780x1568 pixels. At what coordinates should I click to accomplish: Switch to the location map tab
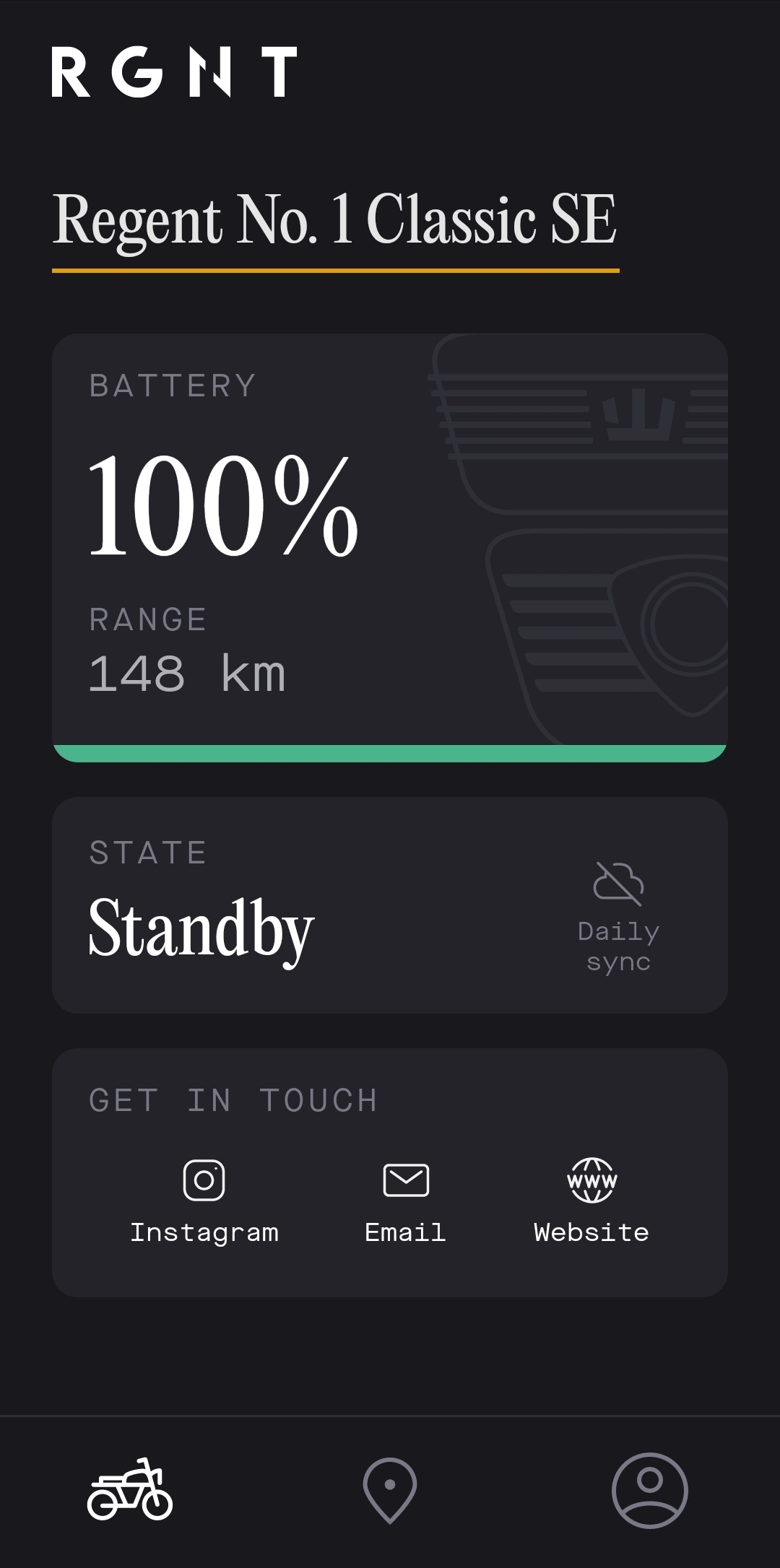pyautogui.click(x=390, y=1490)
